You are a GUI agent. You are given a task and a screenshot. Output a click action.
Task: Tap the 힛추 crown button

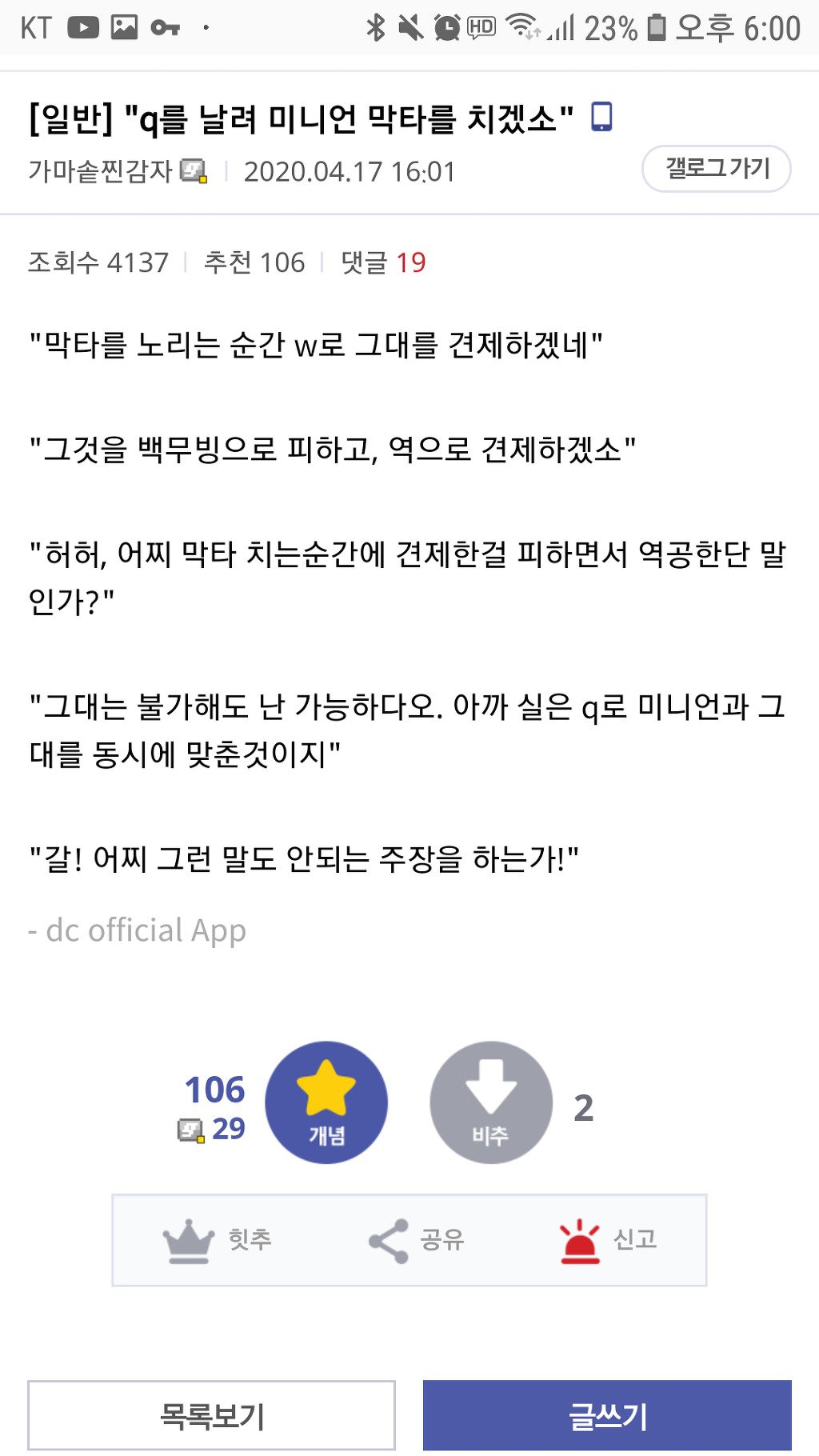point(218,1240)
